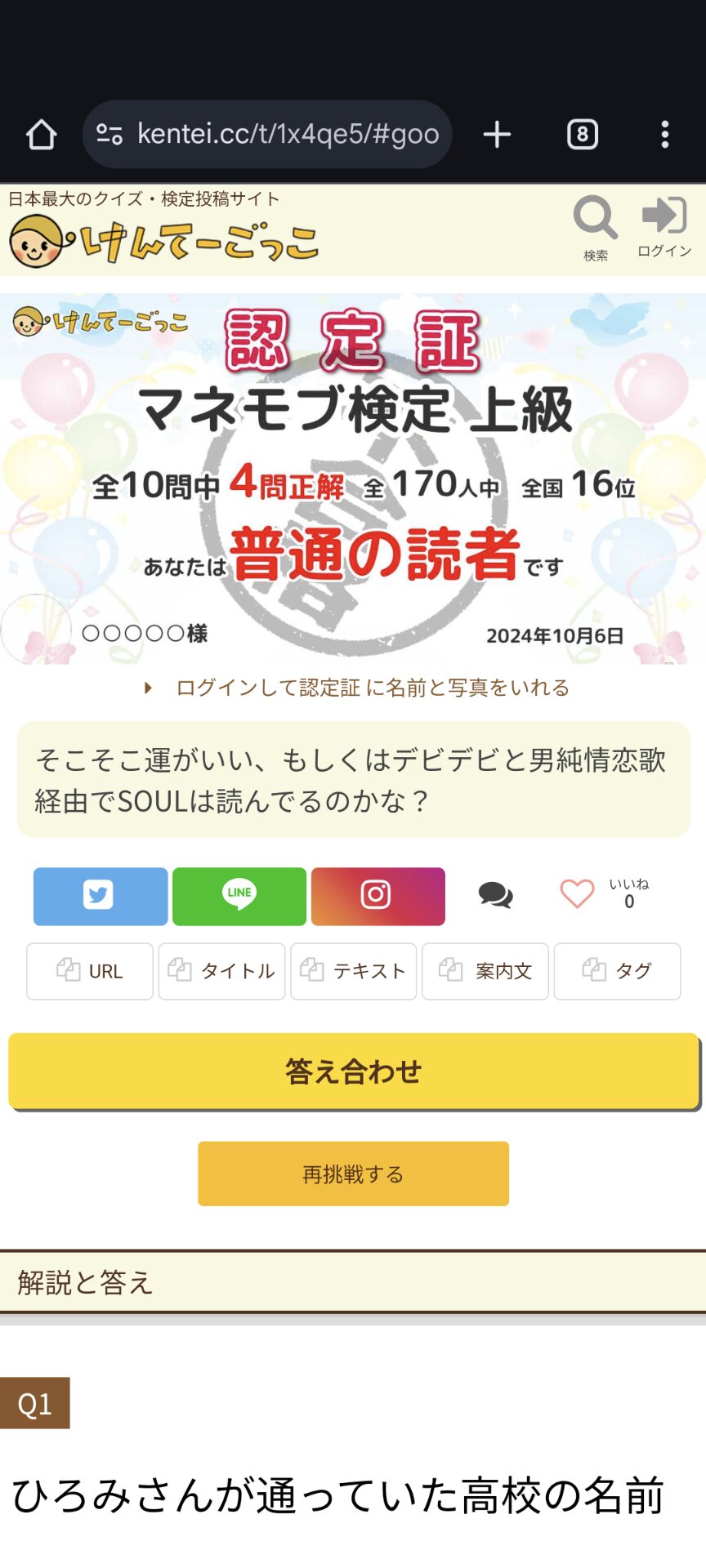Copy the URL
Image resolution: width=706 pixels, height=1568 pixels.
point(90,971)
